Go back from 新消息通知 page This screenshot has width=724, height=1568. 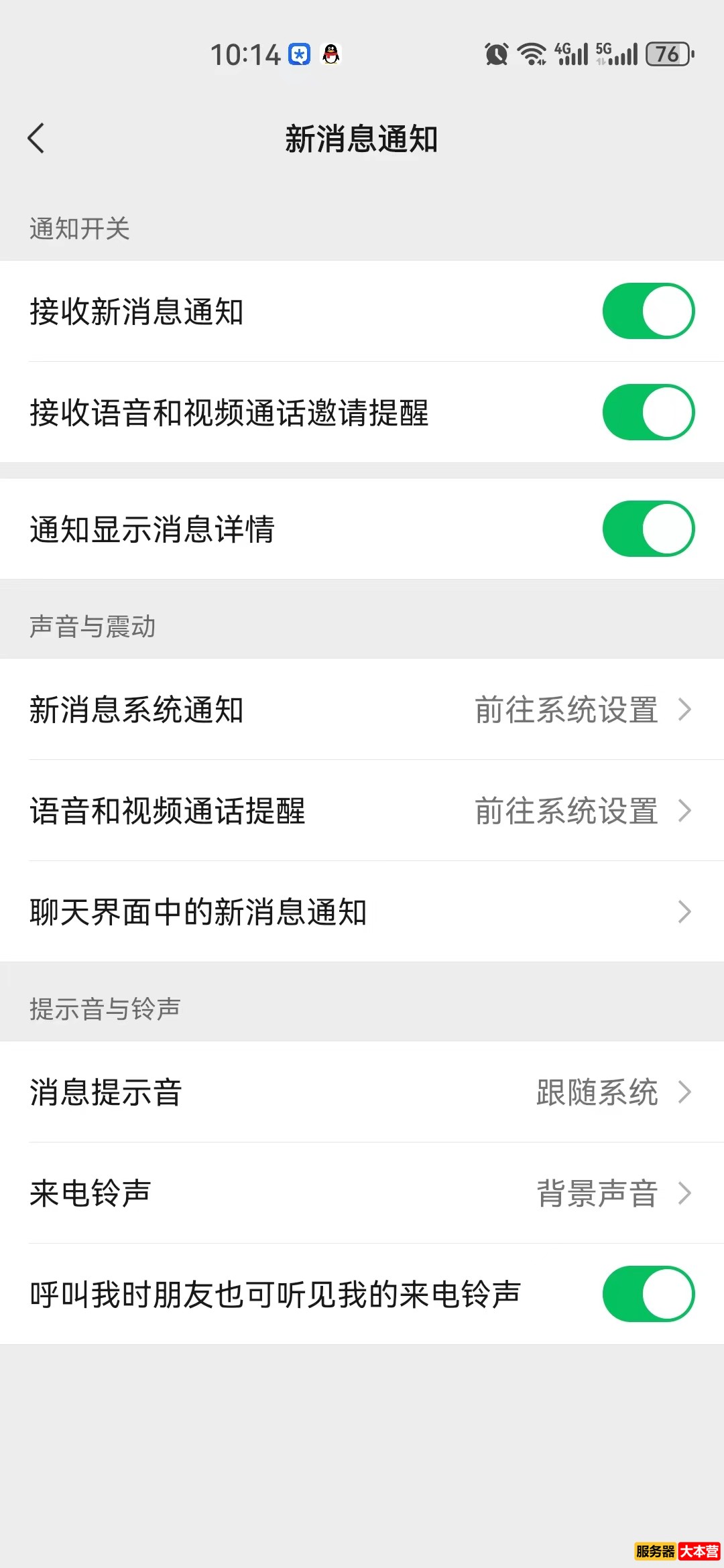(36, 139)
